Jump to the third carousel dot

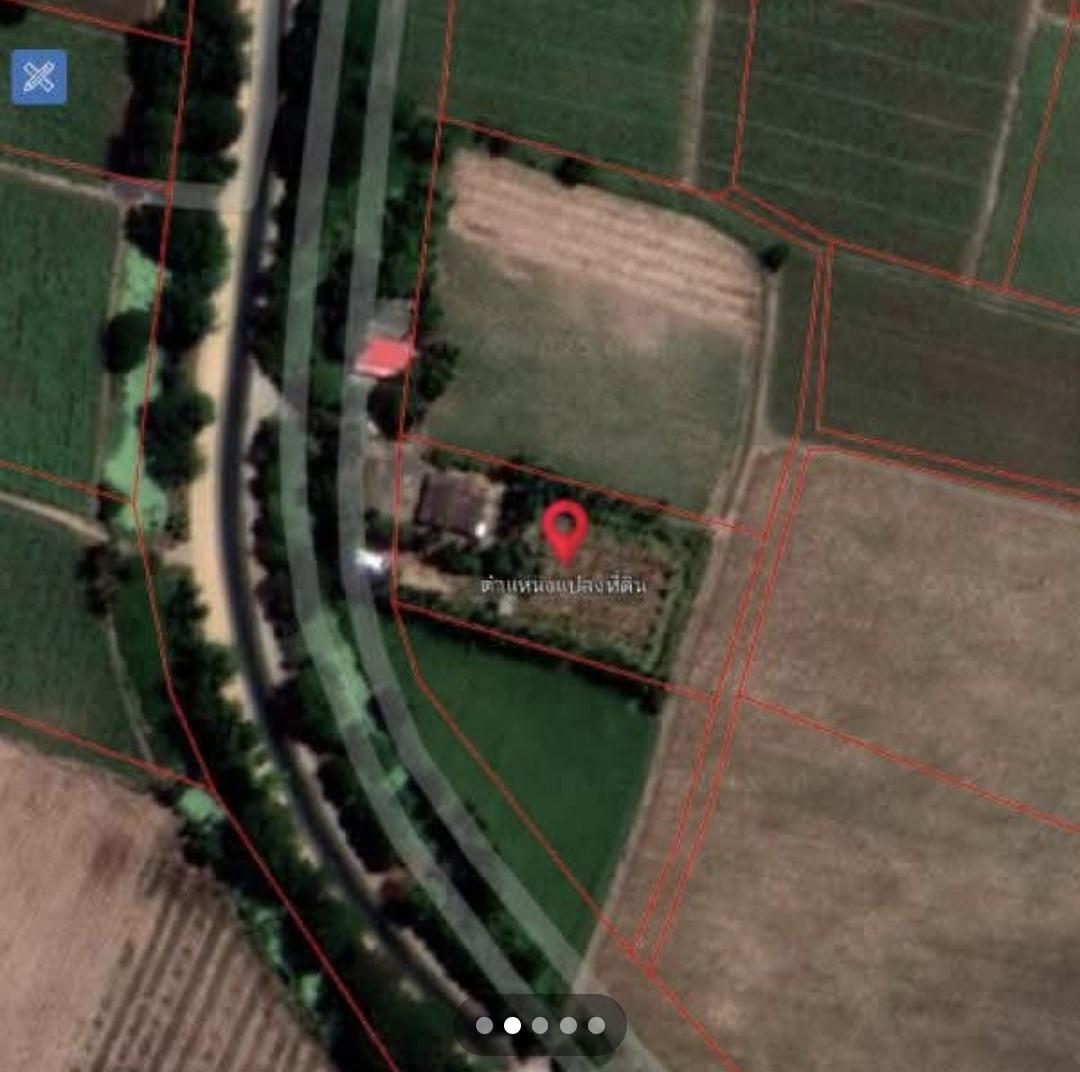(540, 1025)
